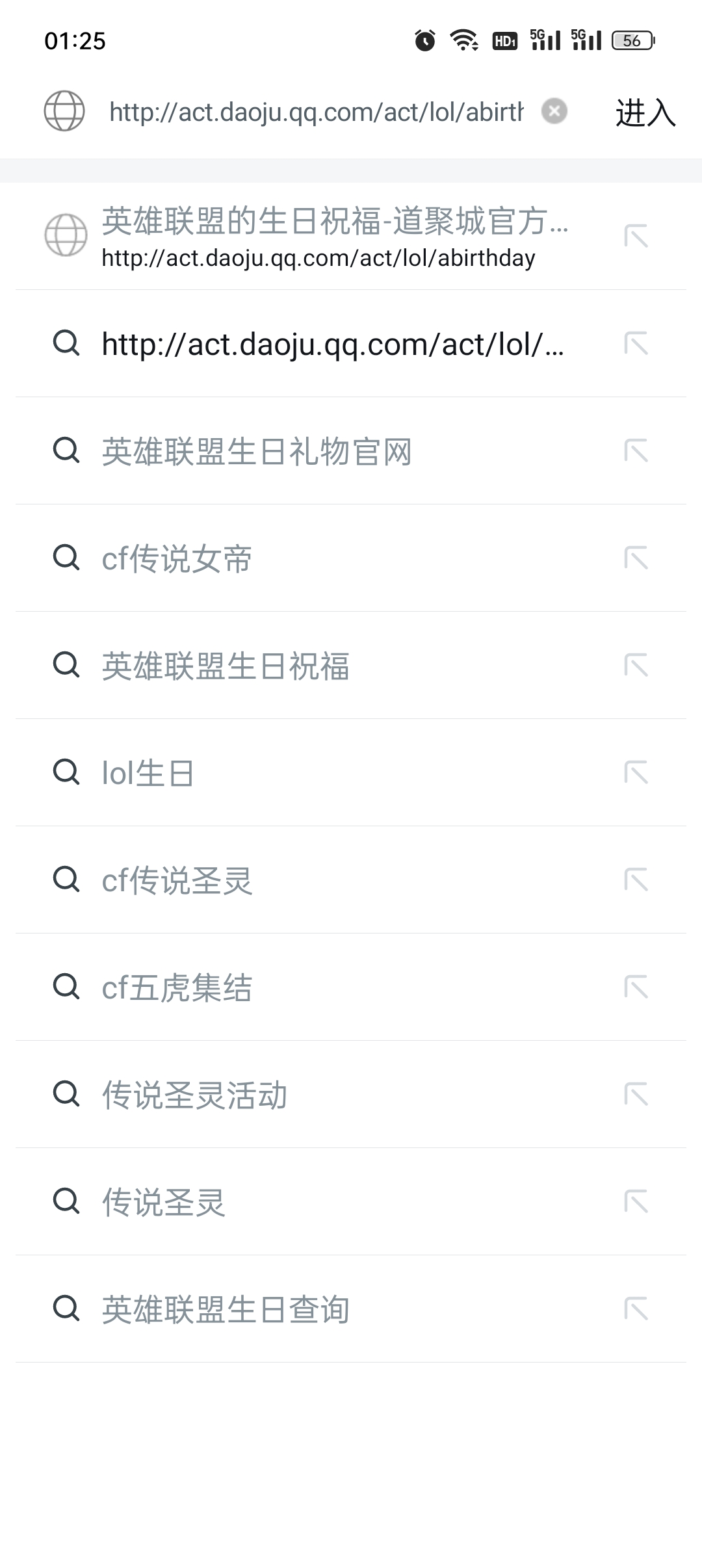Fill search box with 传说圣灵 using arrow
This screenshot has height=1568, width=702.
[636, 1201]
